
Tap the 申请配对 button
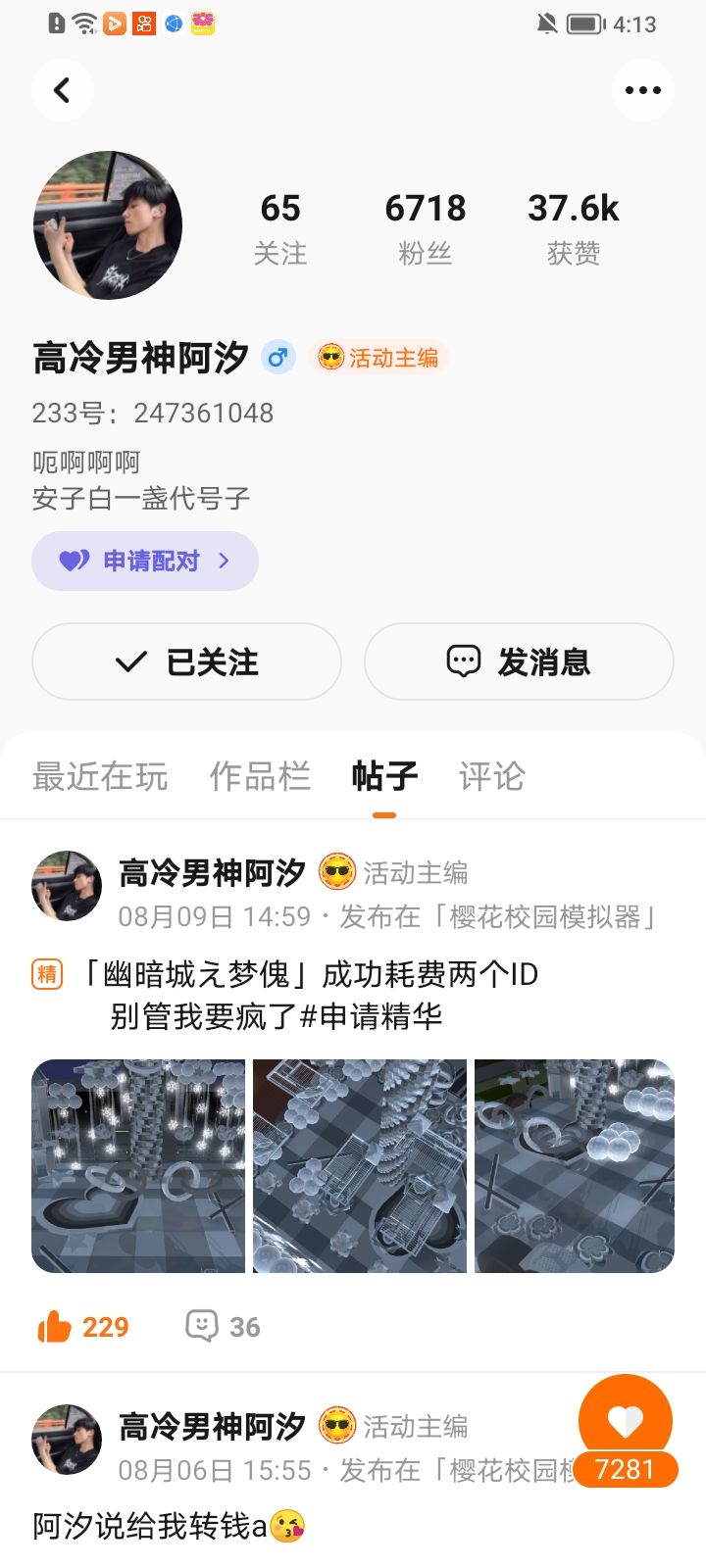tap(145, 561)
